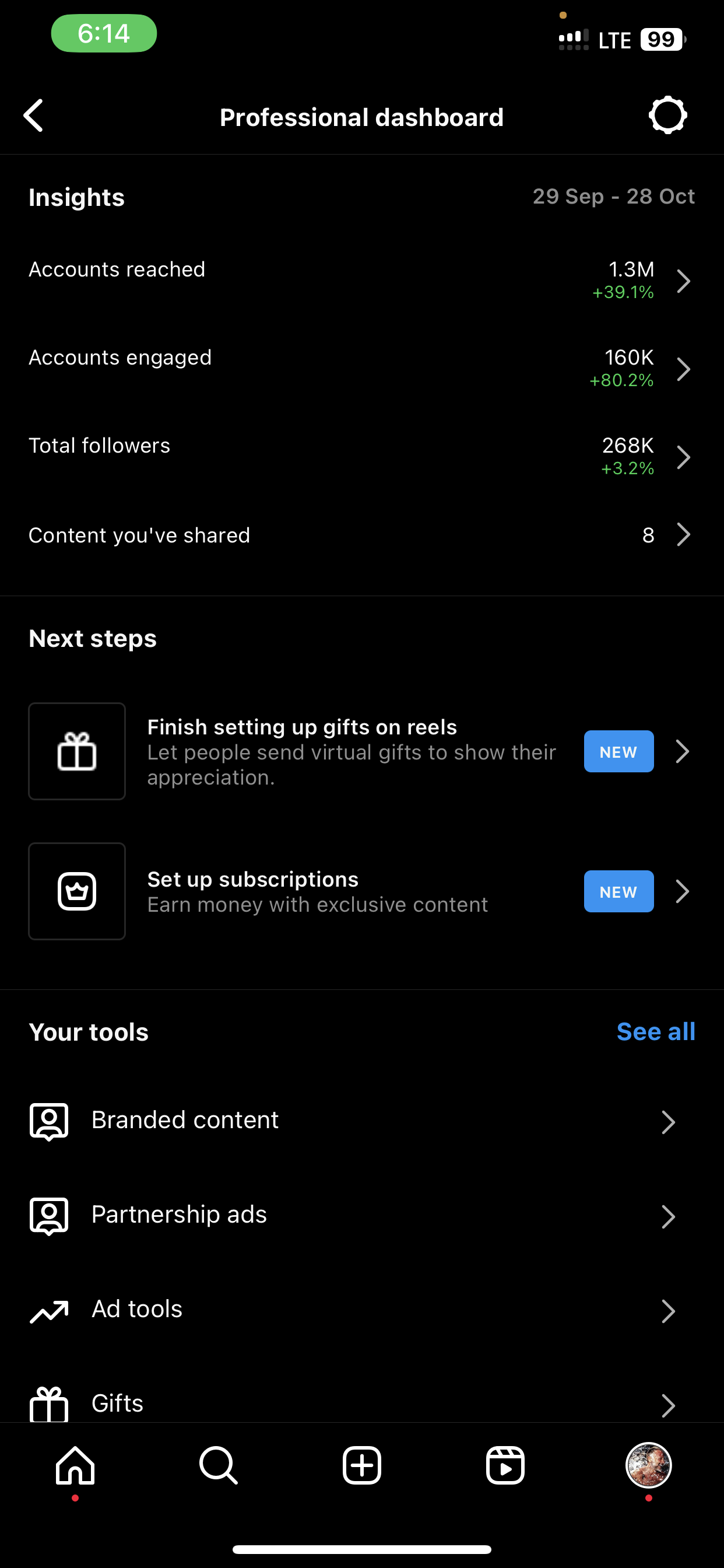
Task: Open the profile tab avatar
Action: pos(649,1466)
